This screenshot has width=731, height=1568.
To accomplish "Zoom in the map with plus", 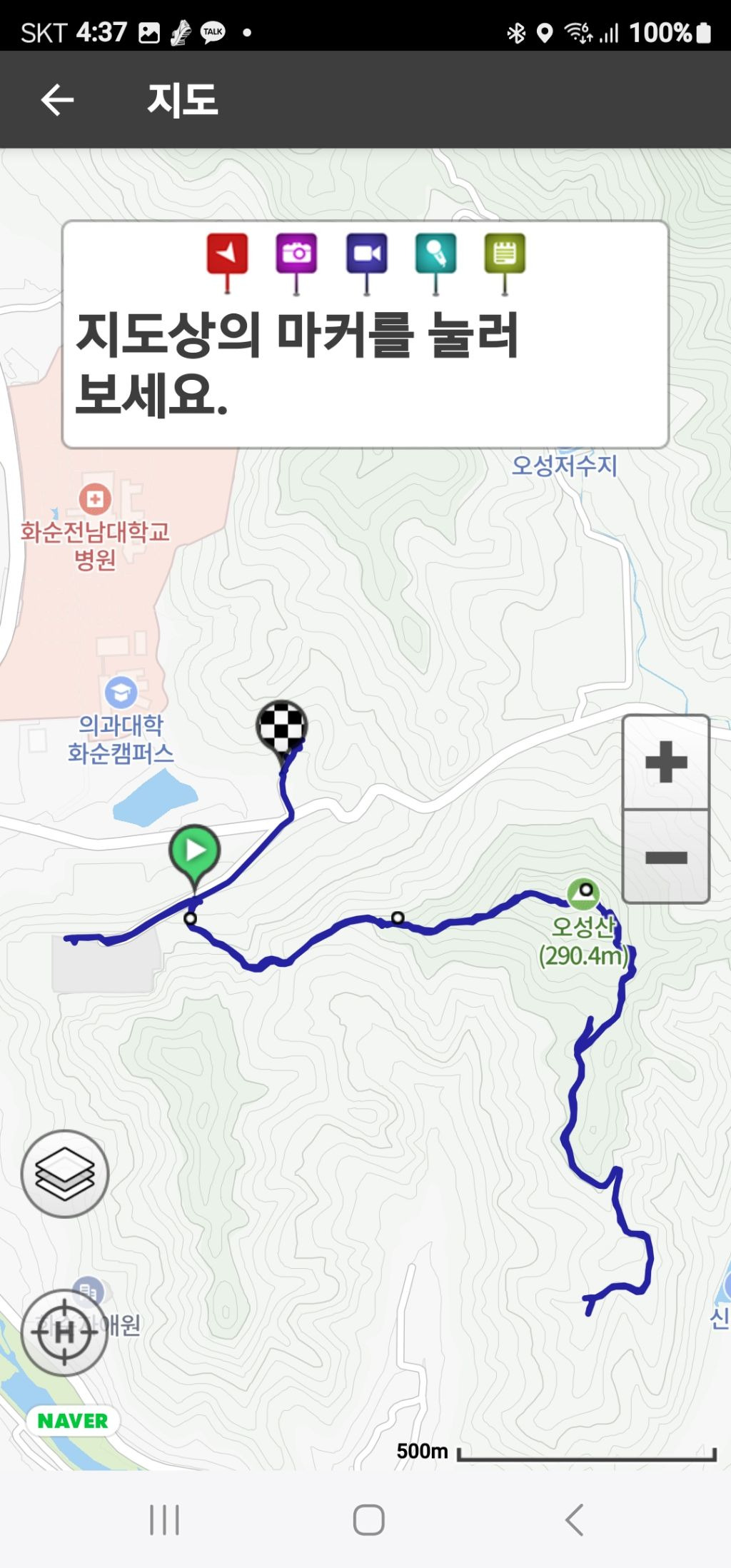I will point(665,762).
